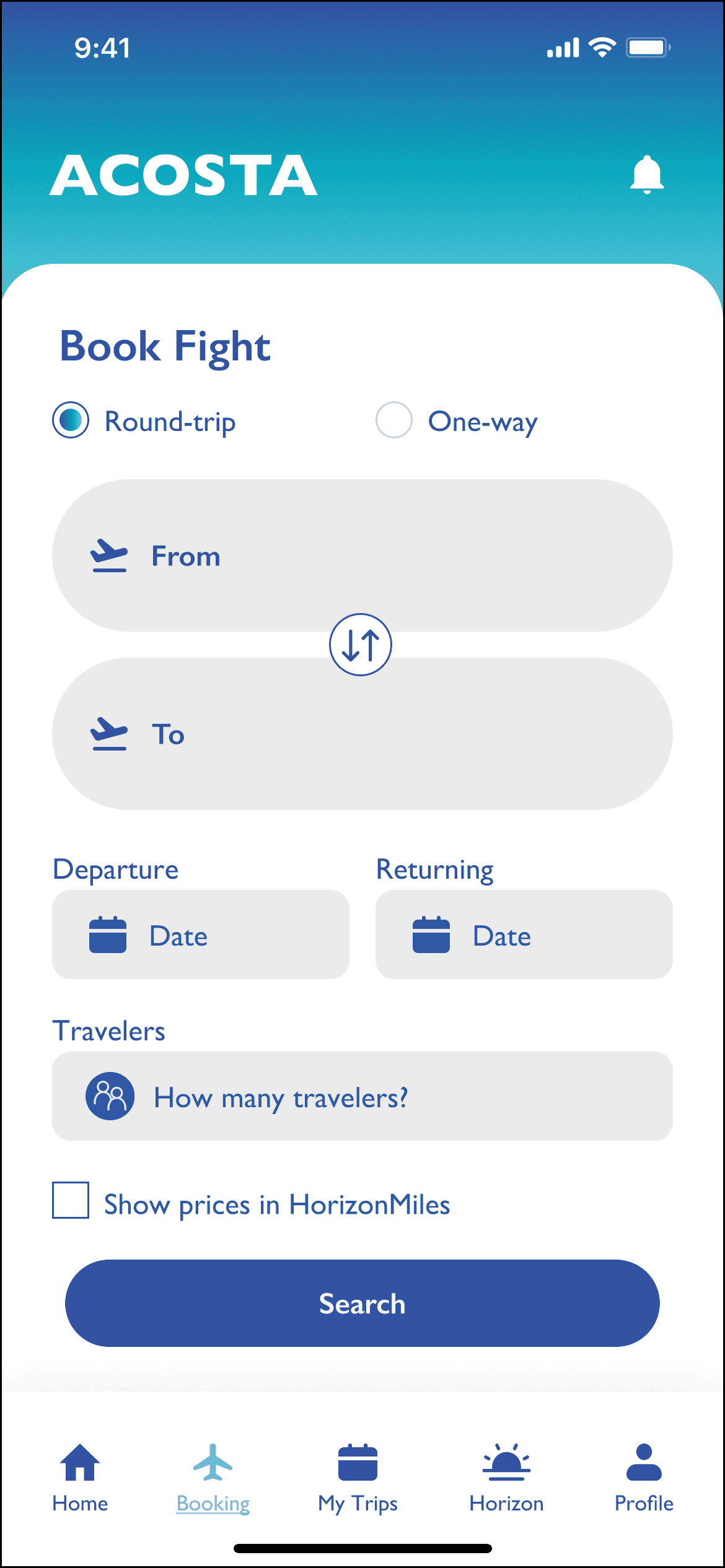Image resolution: width=725 pixels, height=1568 pixels.
Task: Pick a Returning date
Action: [x=524, y=934]
